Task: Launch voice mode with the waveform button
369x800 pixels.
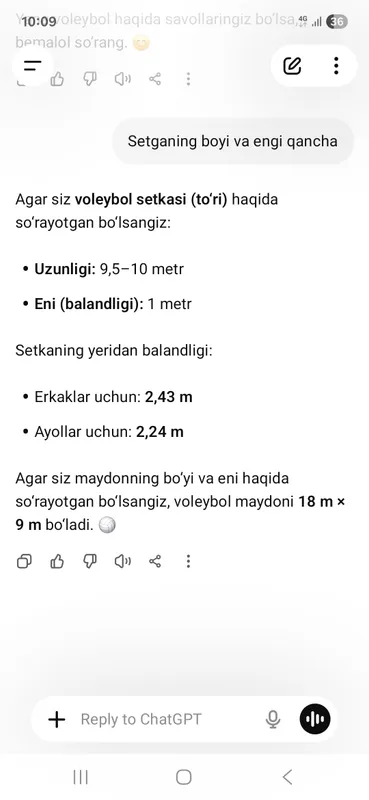Action: [x=315, y=719]
